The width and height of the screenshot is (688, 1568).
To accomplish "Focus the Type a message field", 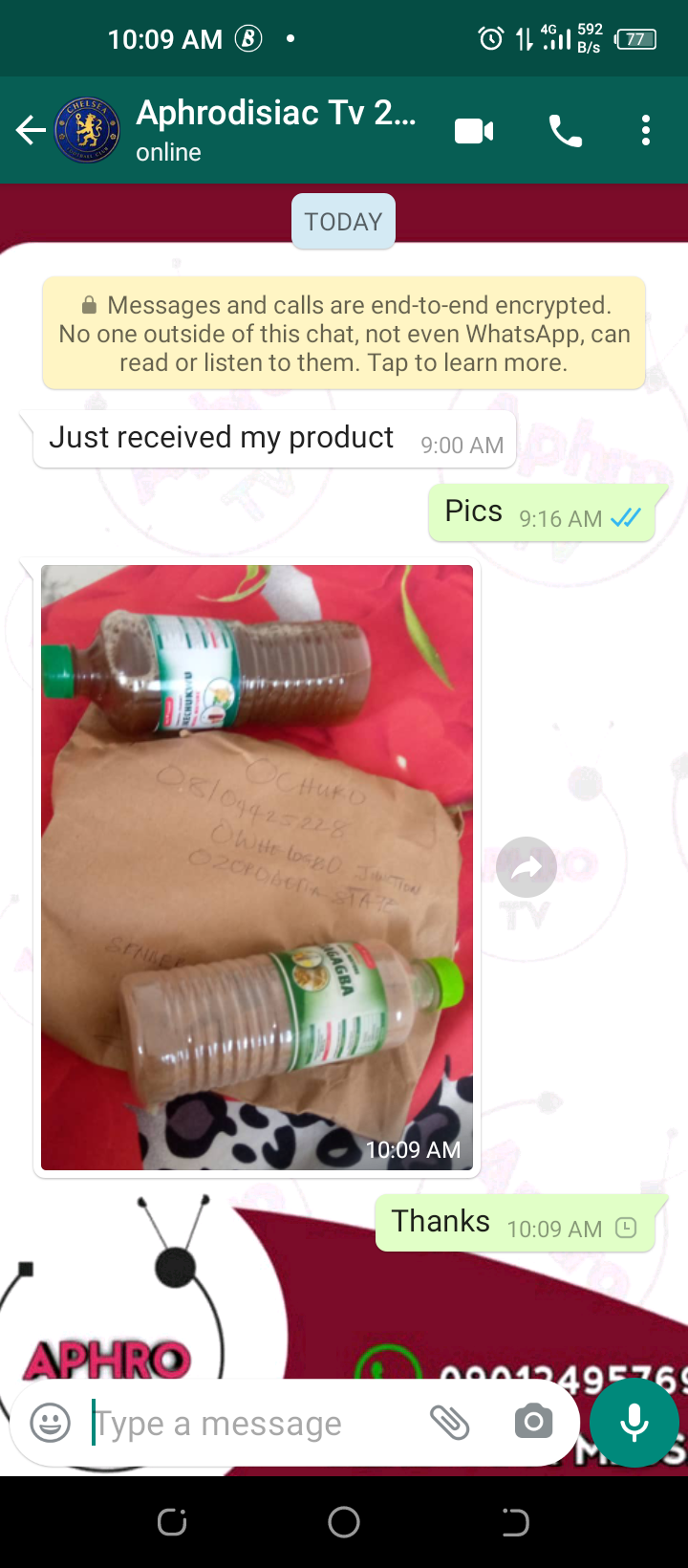I will tap(250, 1424).
